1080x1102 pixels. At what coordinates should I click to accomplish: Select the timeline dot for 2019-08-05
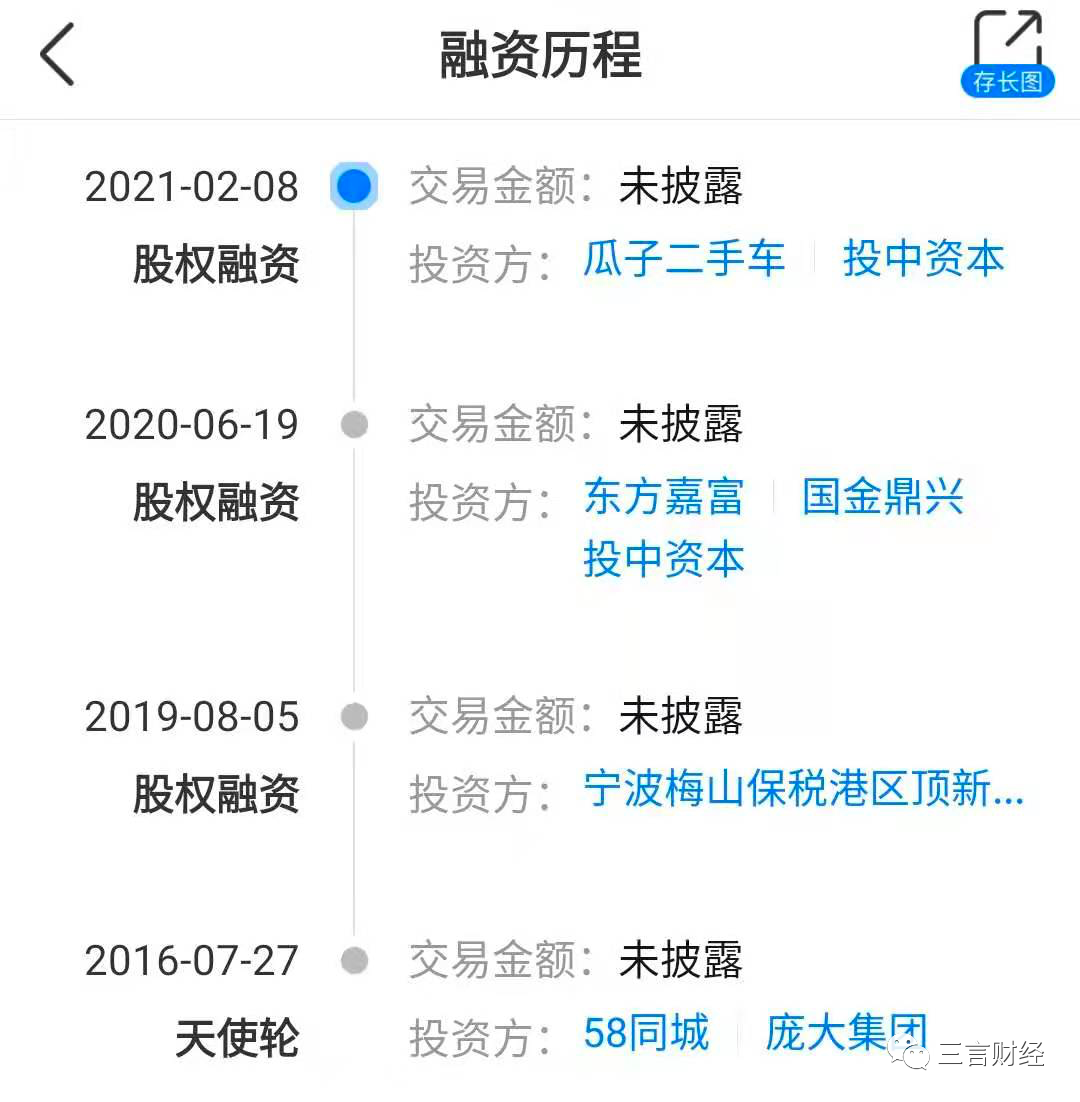pos(353,716)
